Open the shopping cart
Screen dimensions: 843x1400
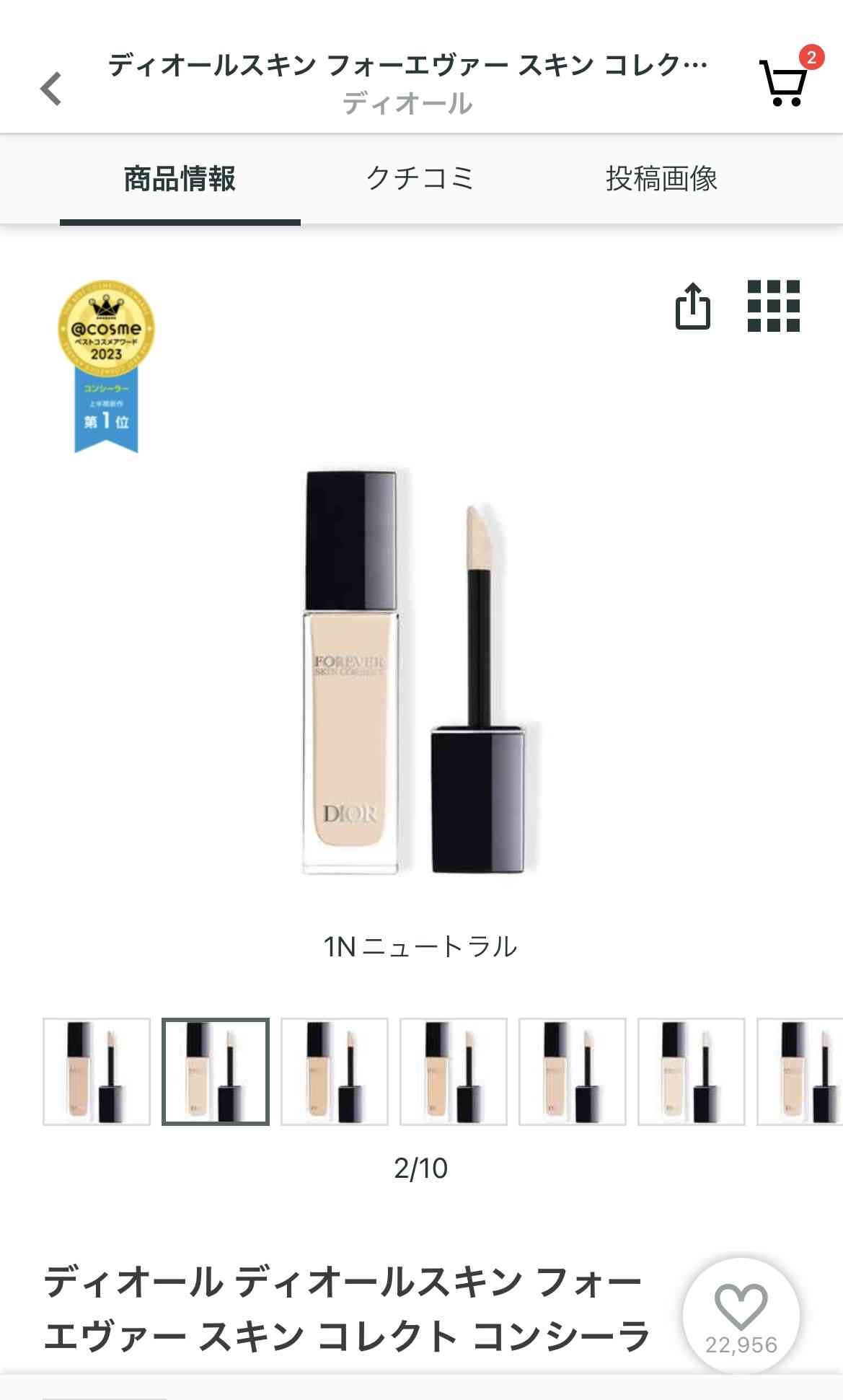783,82
